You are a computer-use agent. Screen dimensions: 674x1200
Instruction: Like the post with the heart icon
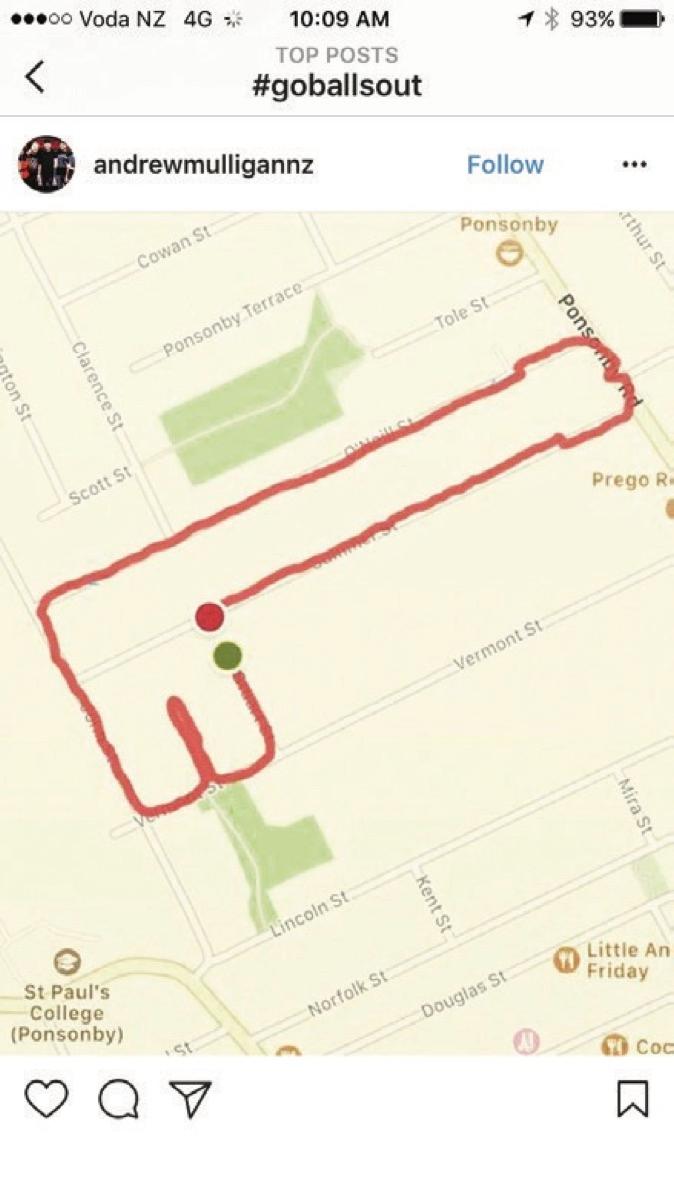tap(46, 1099)
